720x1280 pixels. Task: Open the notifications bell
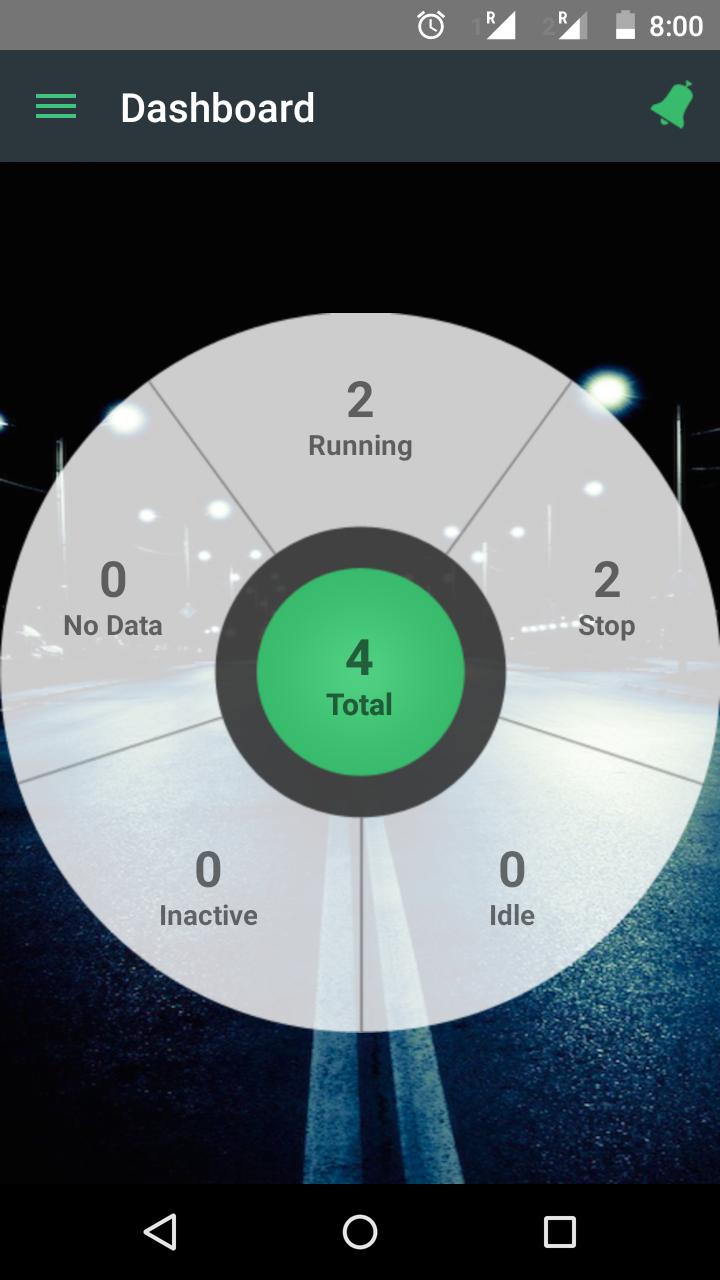pyautogui.click(x=673, y=105)
